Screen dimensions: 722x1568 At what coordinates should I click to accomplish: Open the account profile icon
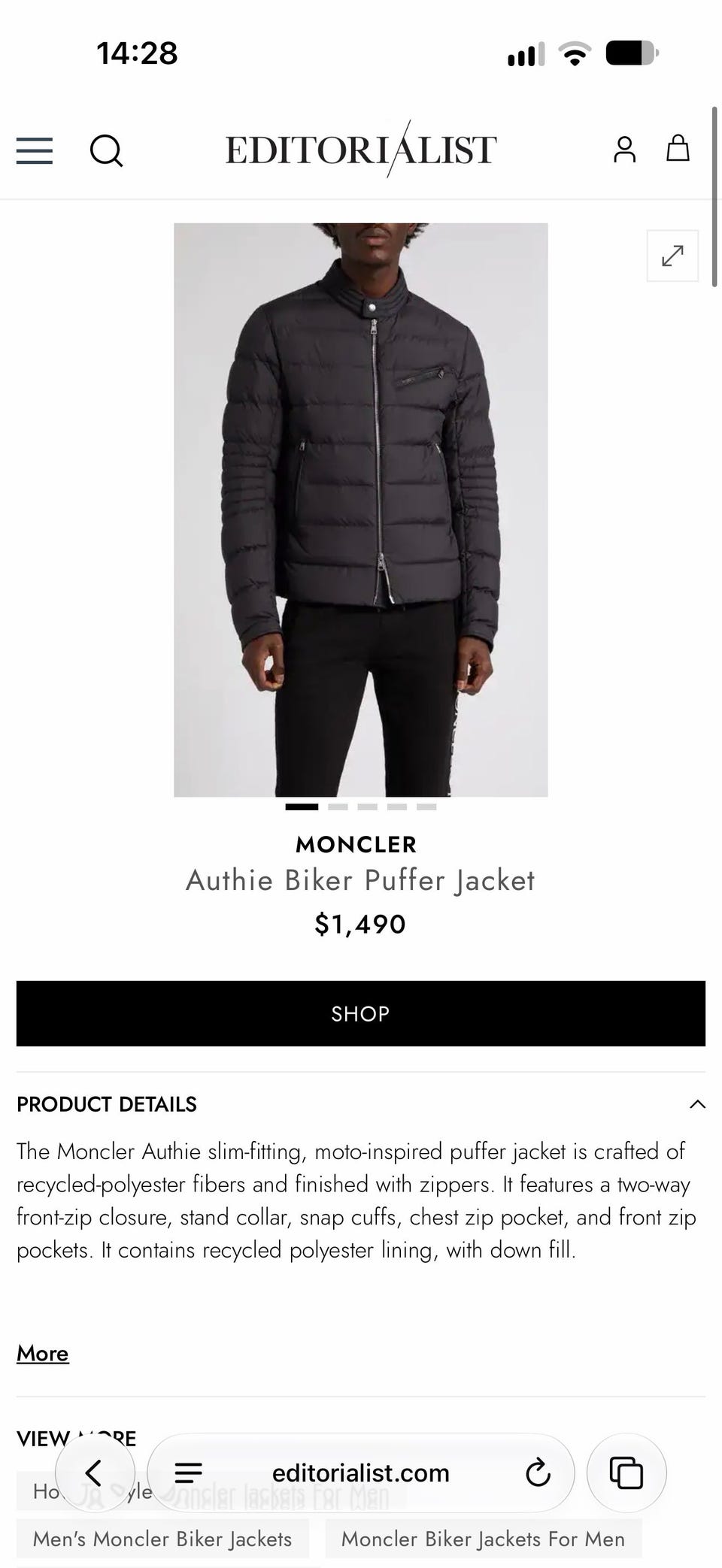pyautogui.click(x=624, y=149)
